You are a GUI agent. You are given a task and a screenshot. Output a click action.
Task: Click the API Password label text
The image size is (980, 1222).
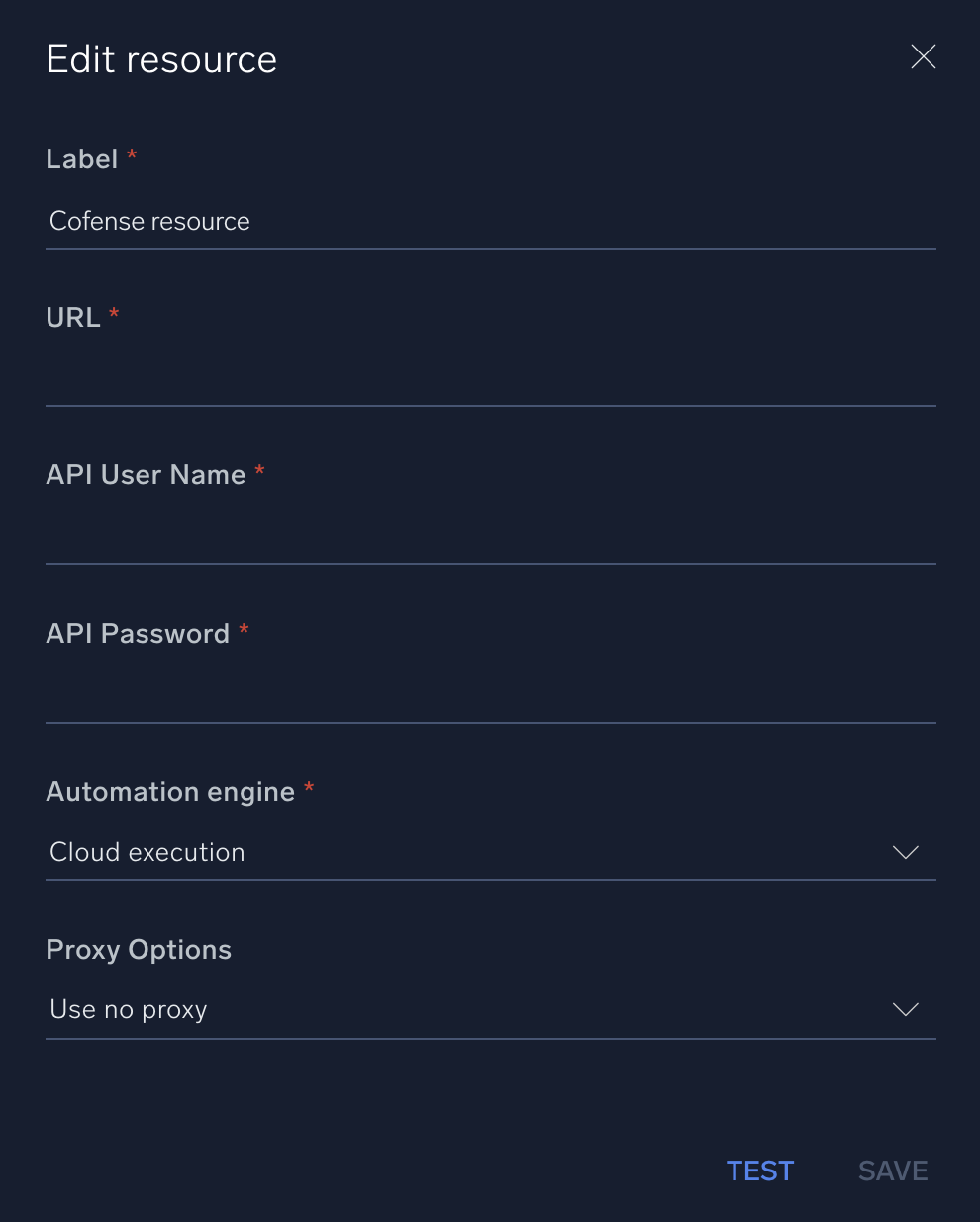[139, 633]
